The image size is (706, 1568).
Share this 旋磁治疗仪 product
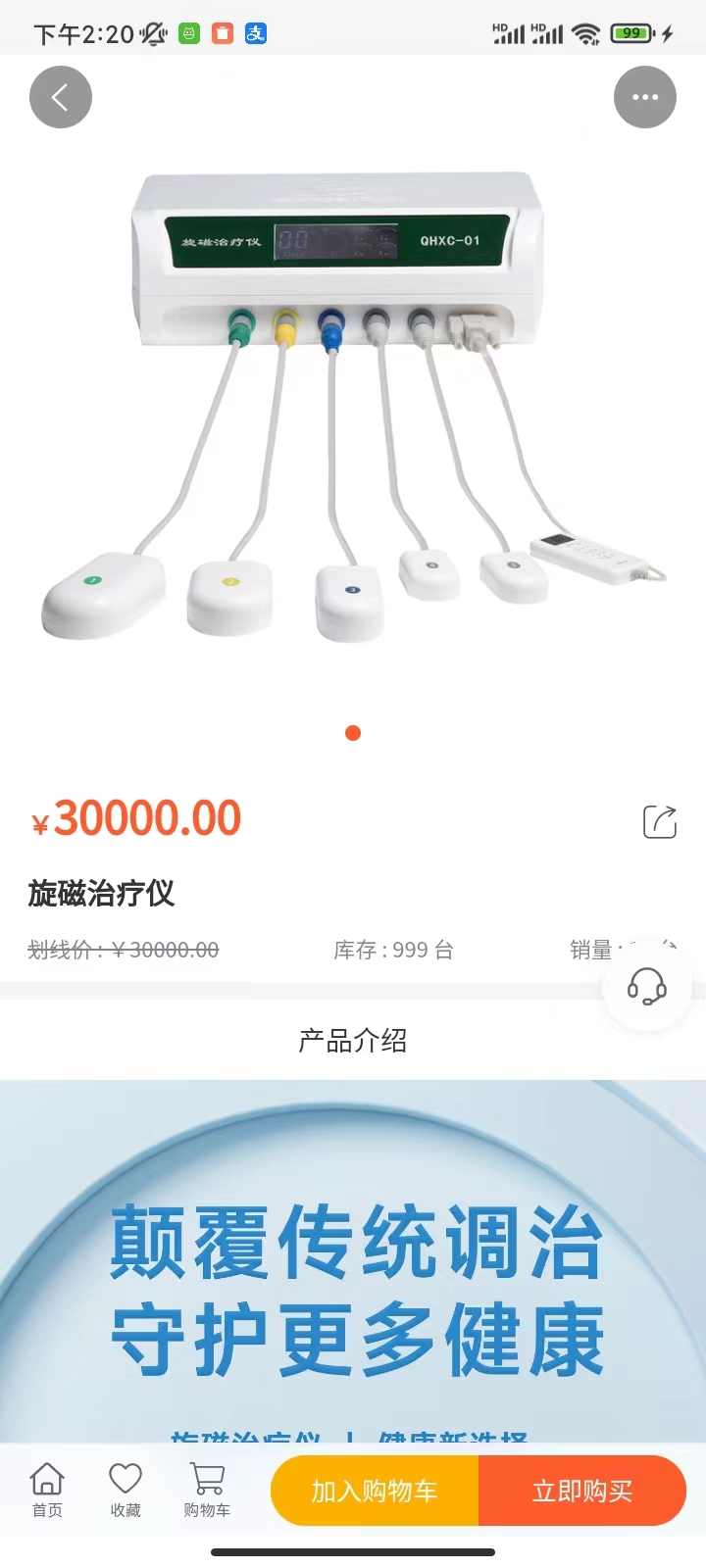[x=660, y=821]
